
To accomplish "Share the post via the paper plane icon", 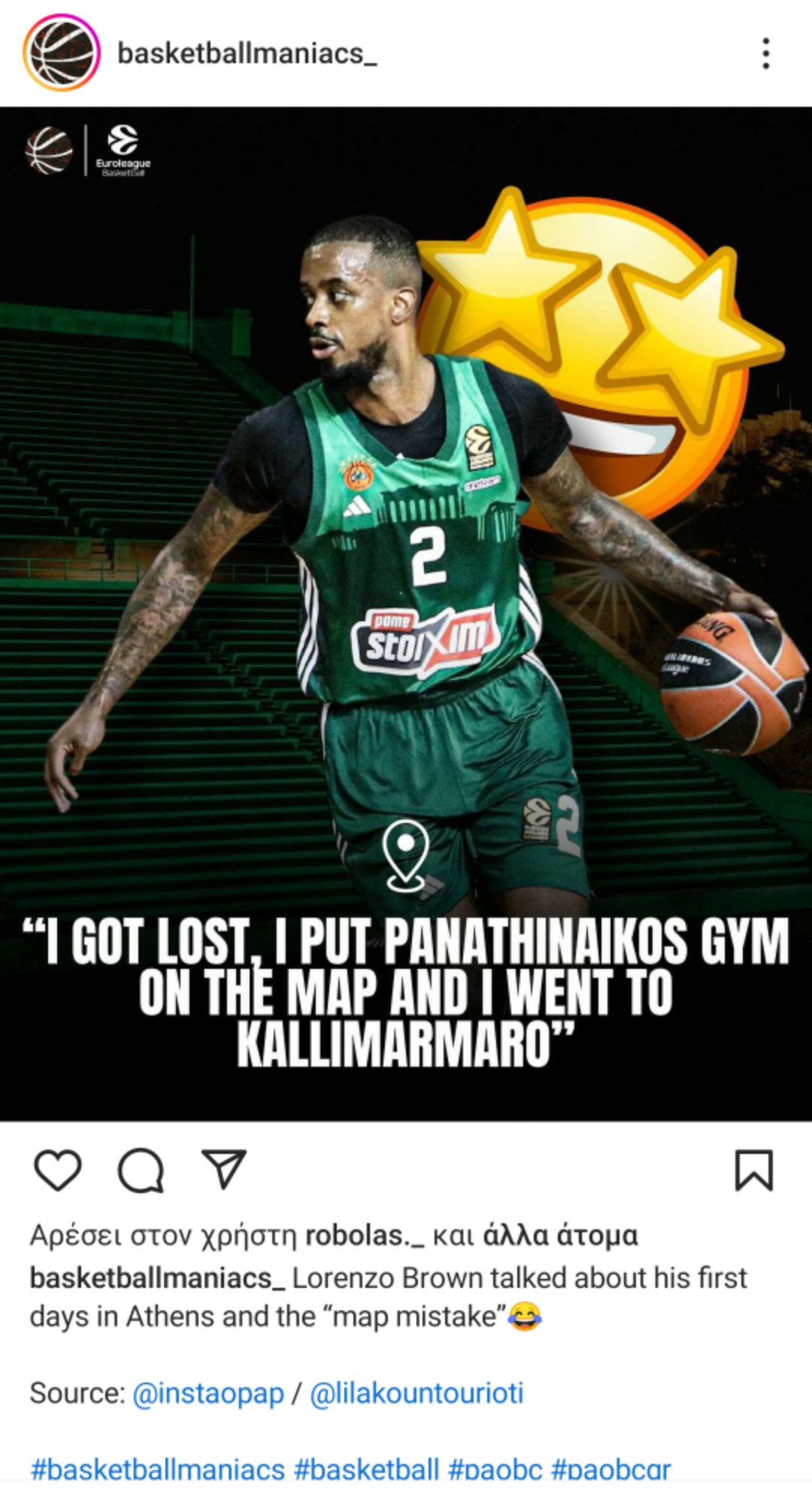I will tap(224, 1169).
